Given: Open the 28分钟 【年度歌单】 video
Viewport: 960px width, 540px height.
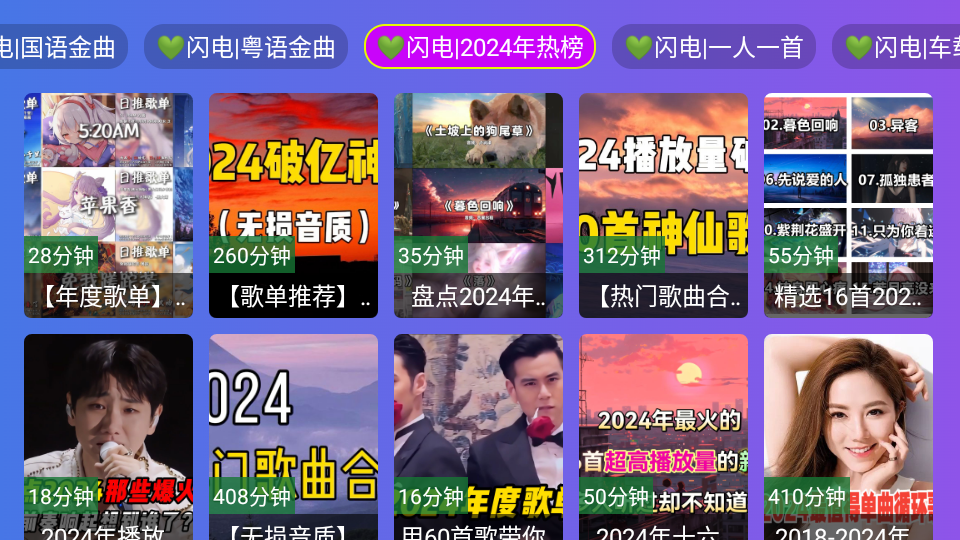Looking at the screenshot, I should pos(108,205).
